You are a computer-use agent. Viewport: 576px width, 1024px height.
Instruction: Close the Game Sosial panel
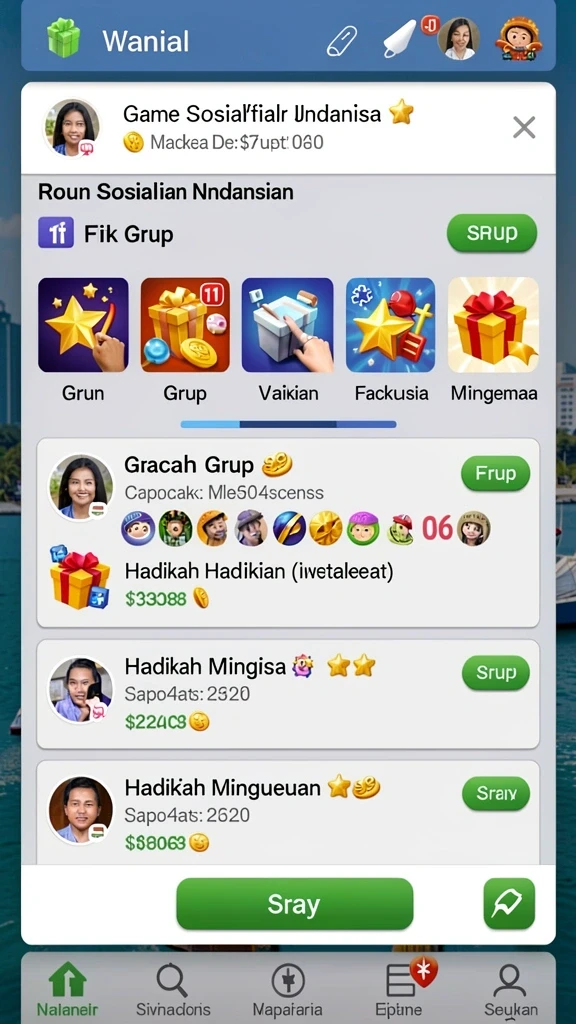pyautogui.click(x=524, y=127)
